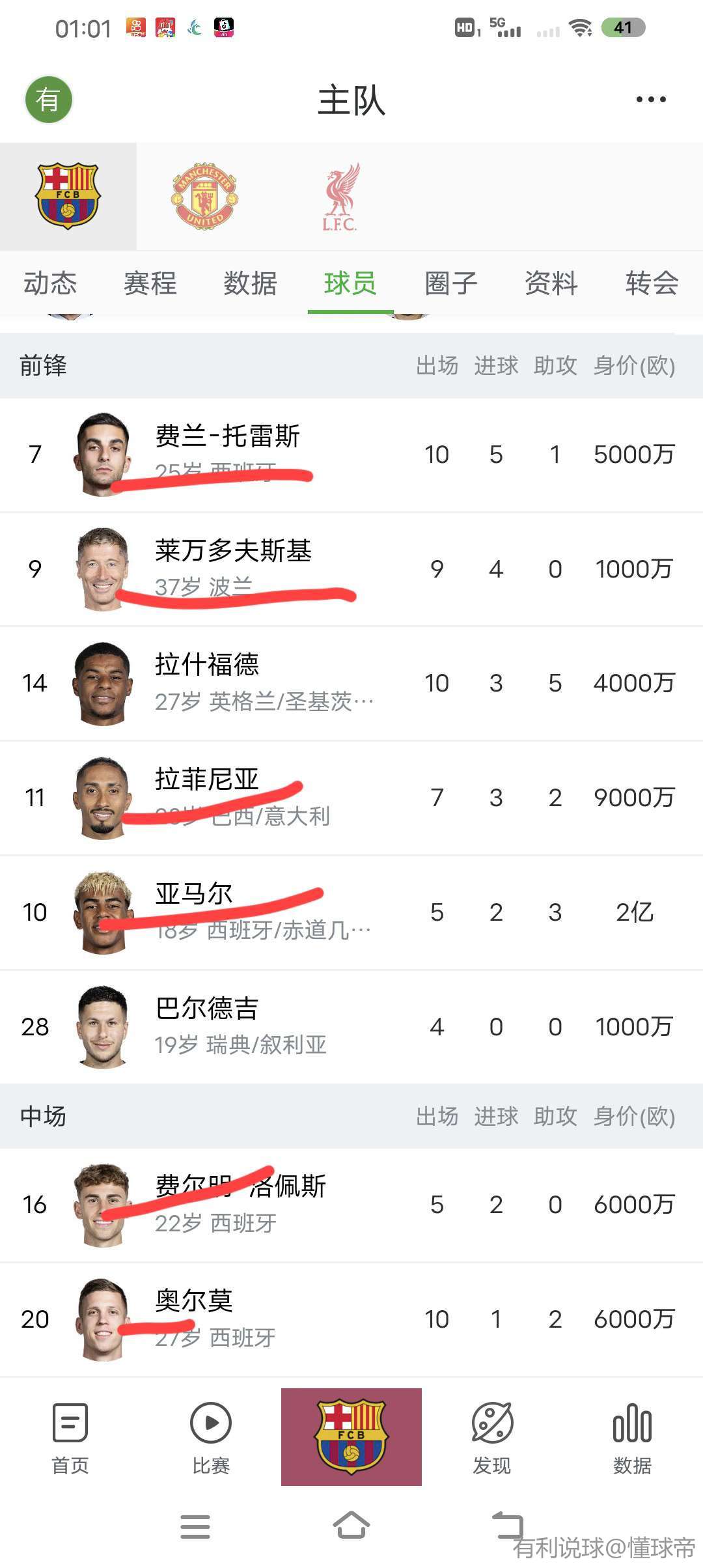
Task: Switch to the 圈子 tab
Action: coord(451,283)
